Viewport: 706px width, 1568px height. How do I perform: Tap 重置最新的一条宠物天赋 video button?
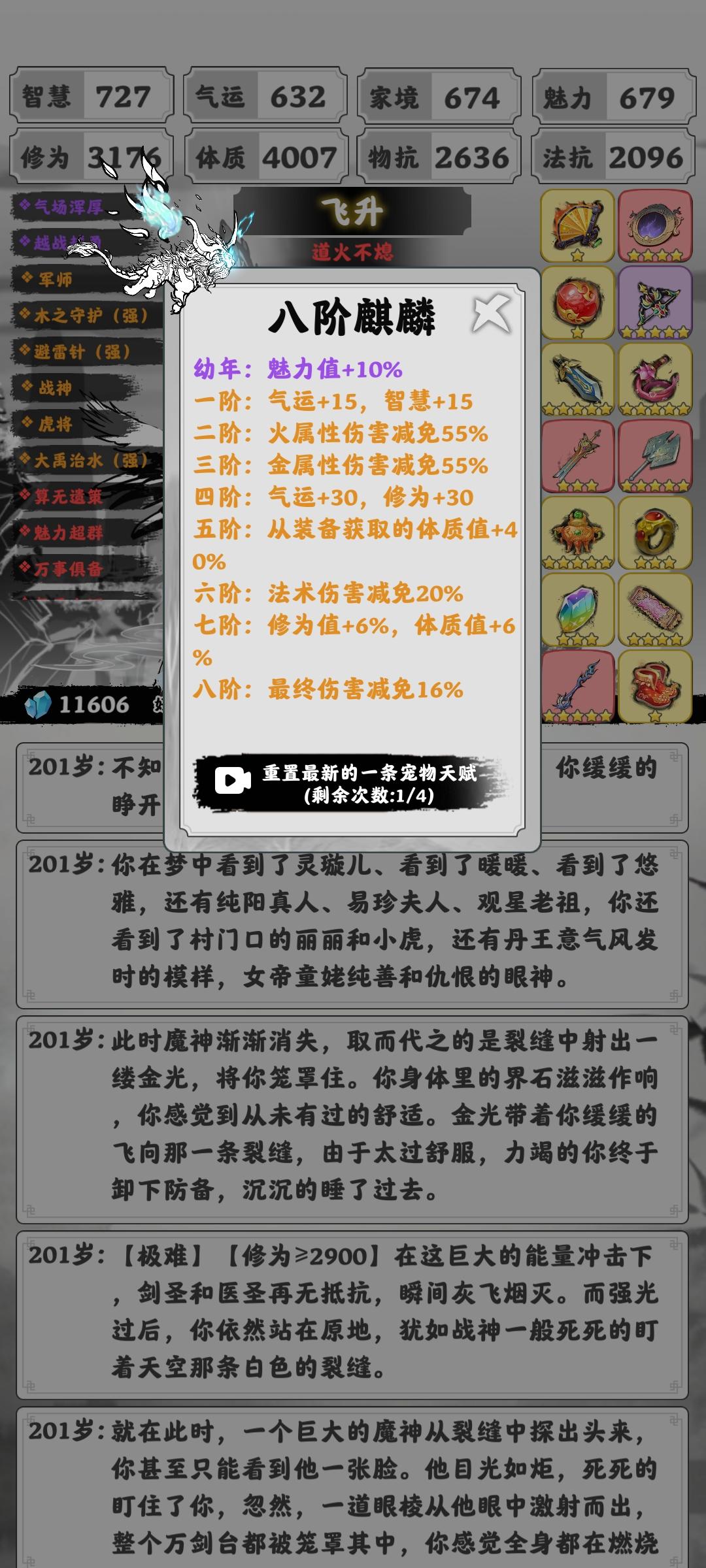[351, 783]
